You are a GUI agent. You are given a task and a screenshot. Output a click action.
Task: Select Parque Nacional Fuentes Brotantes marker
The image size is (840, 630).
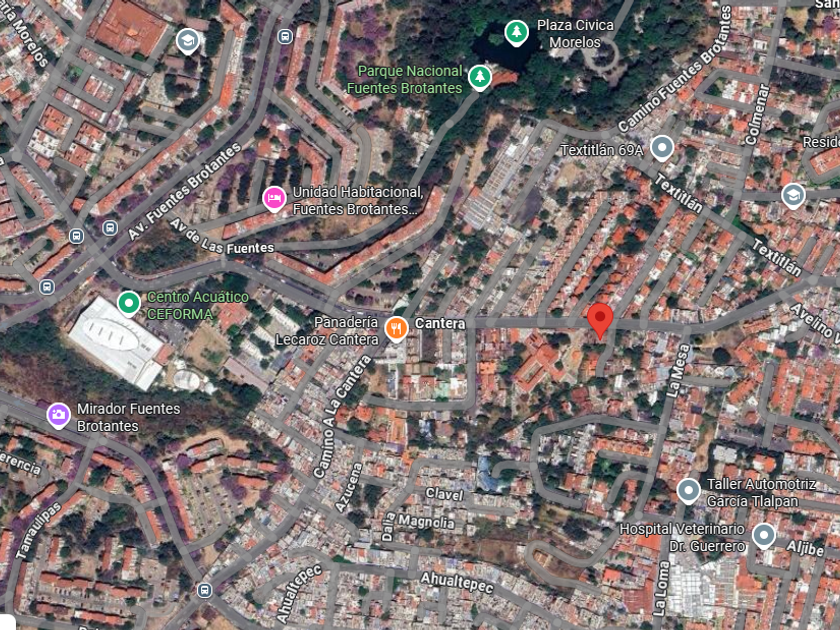tap(480, 78)
